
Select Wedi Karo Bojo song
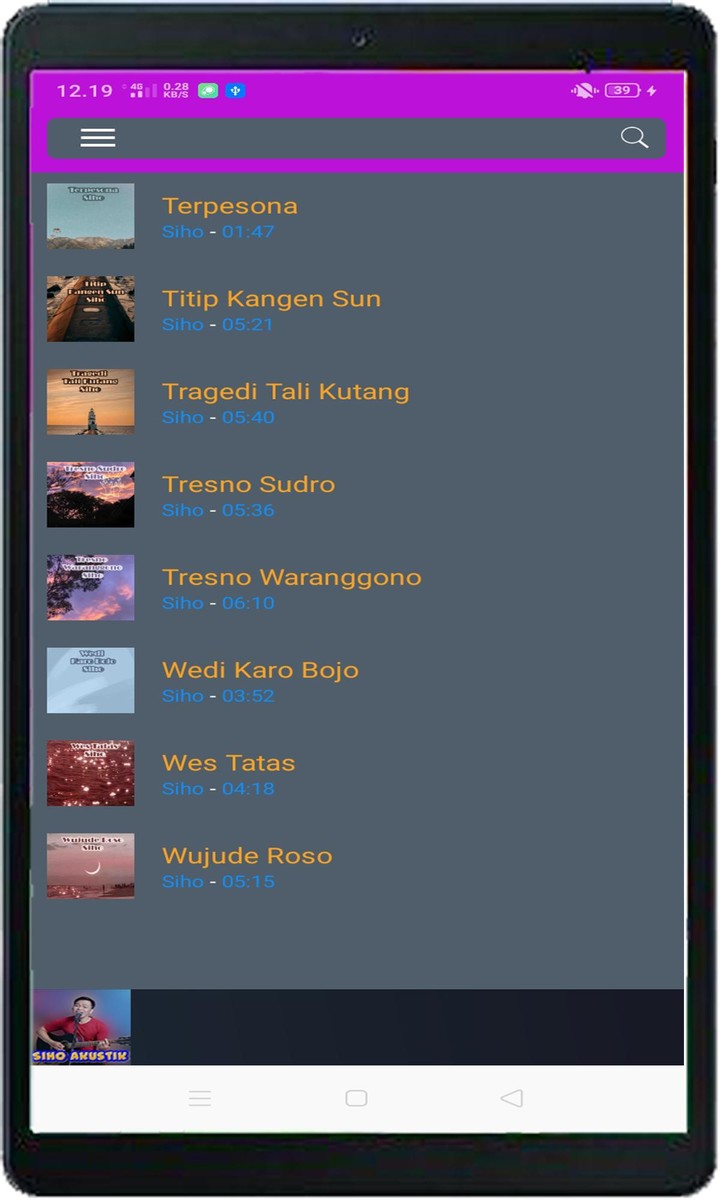click(x=260, y=670)
